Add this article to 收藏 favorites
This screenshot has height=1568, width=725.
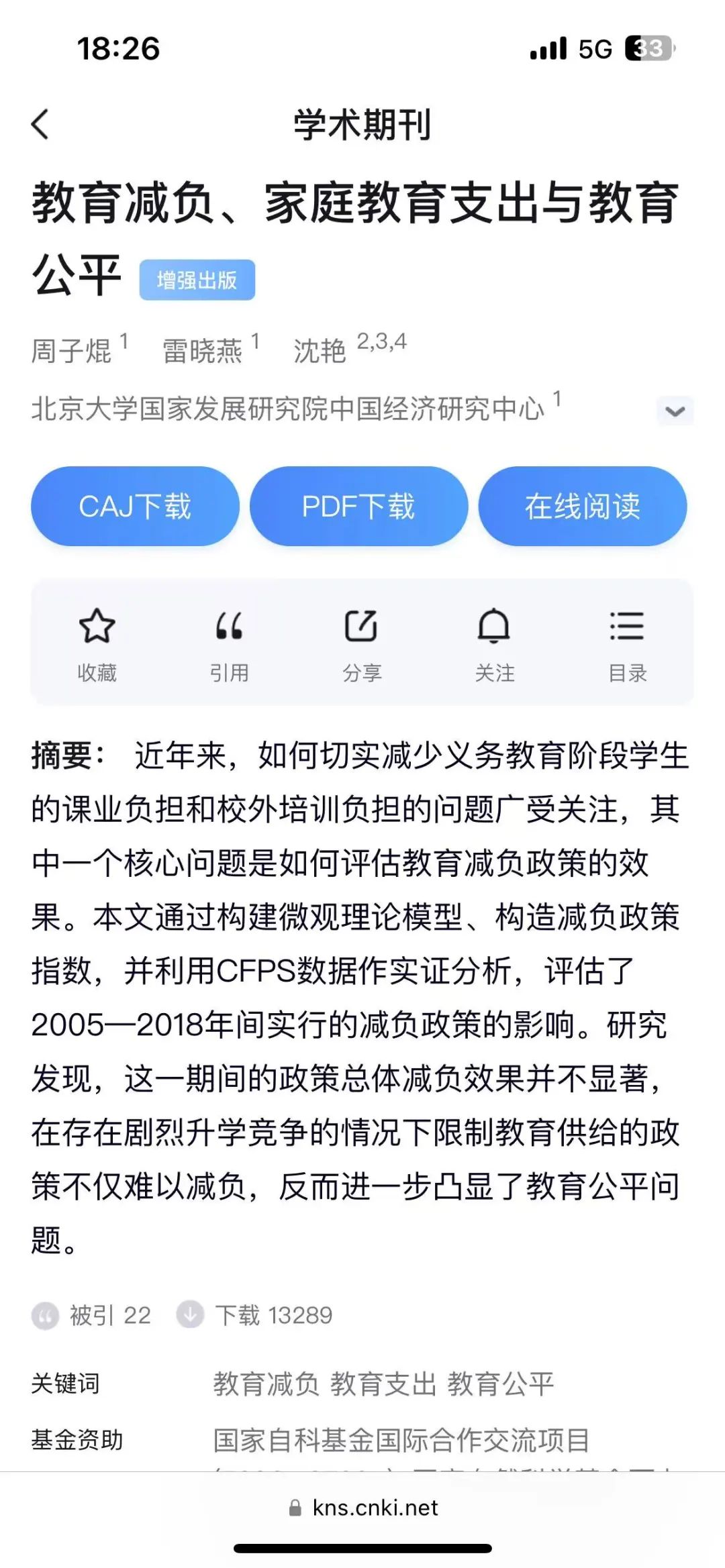pyautogui.click(x=97, y=642)
